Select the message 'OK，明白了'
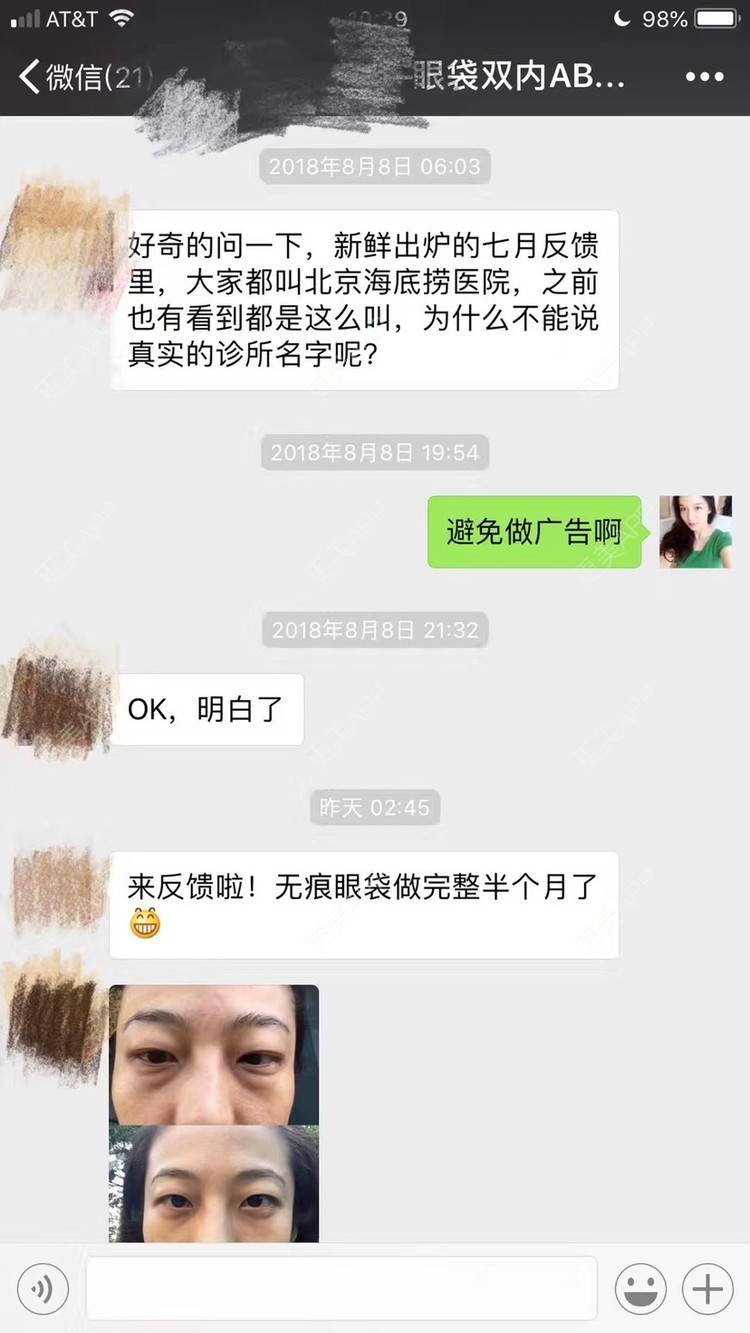 point(205,709)
